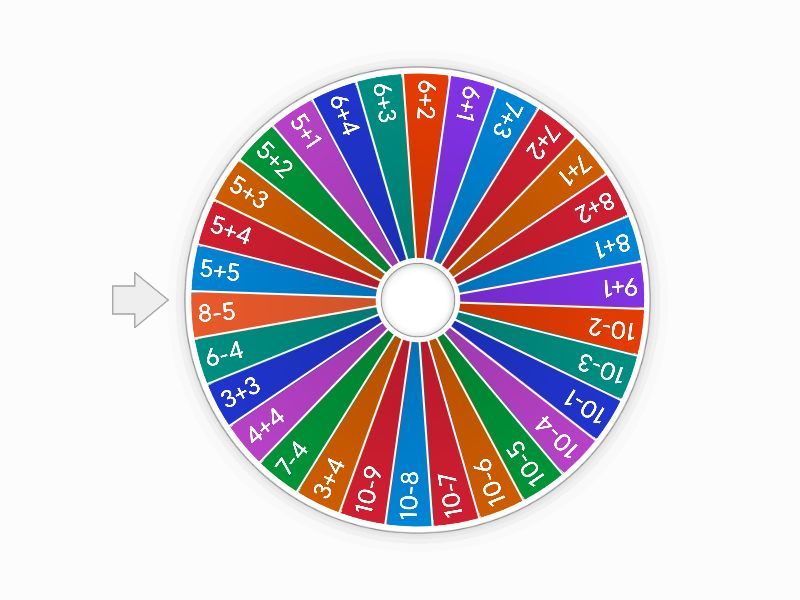Spin the math facts wheel
The height and width of the screenshot is (600, 800).
[x=418, y=299]
